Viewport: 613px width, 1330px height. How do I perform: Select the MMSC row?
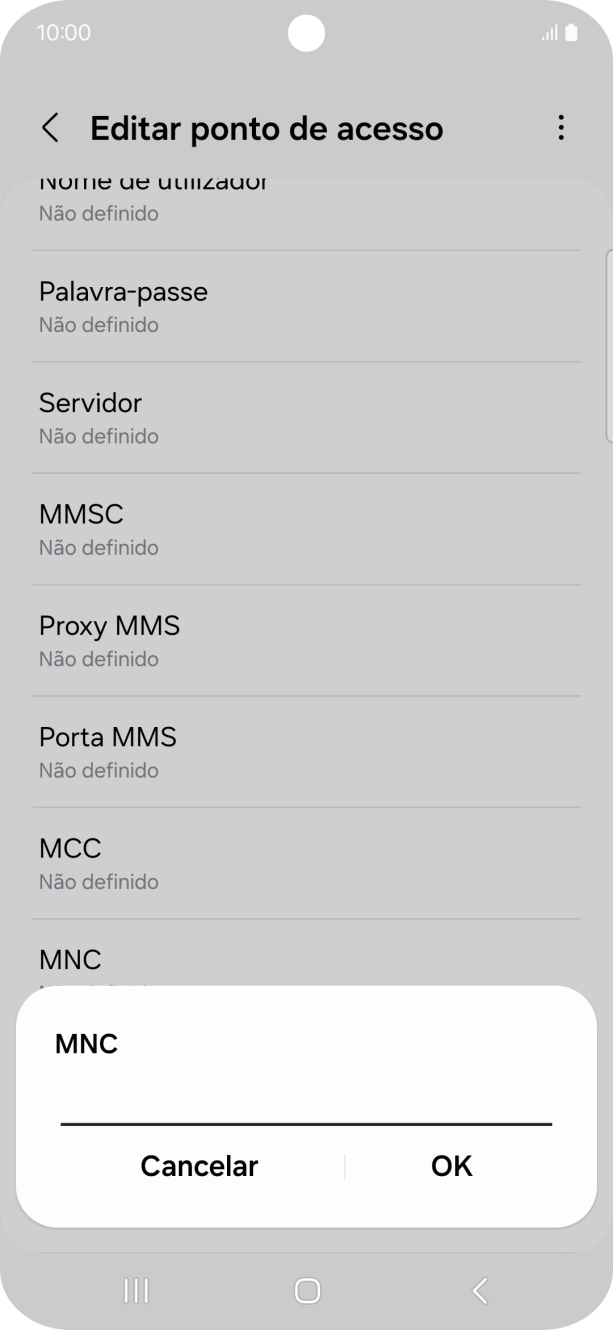click(306, 529)
